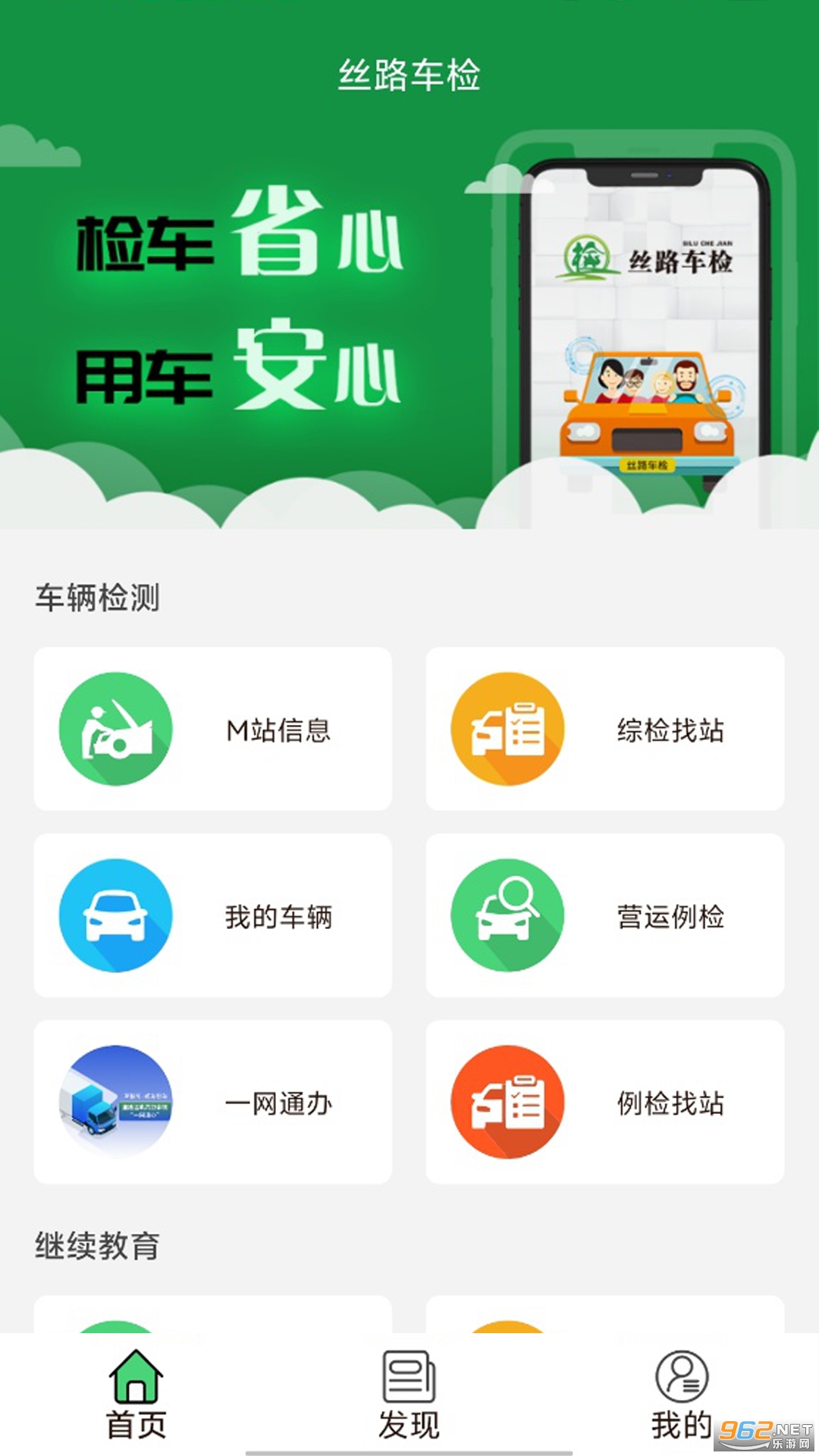Tap the 发现 news icon in bottom bar

(x=409, y=1384)
